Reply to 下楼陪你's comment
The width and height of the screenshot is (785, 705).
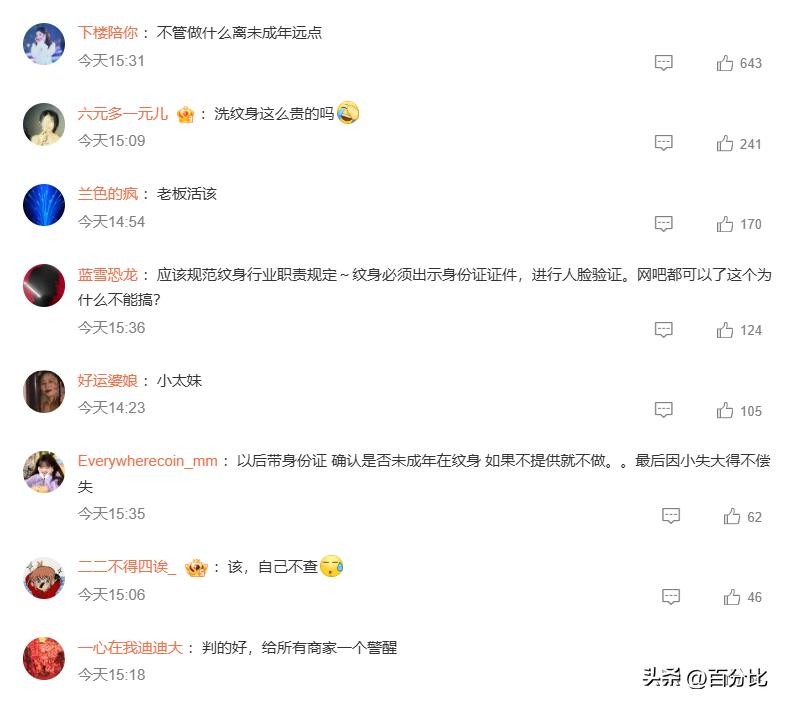663,63
